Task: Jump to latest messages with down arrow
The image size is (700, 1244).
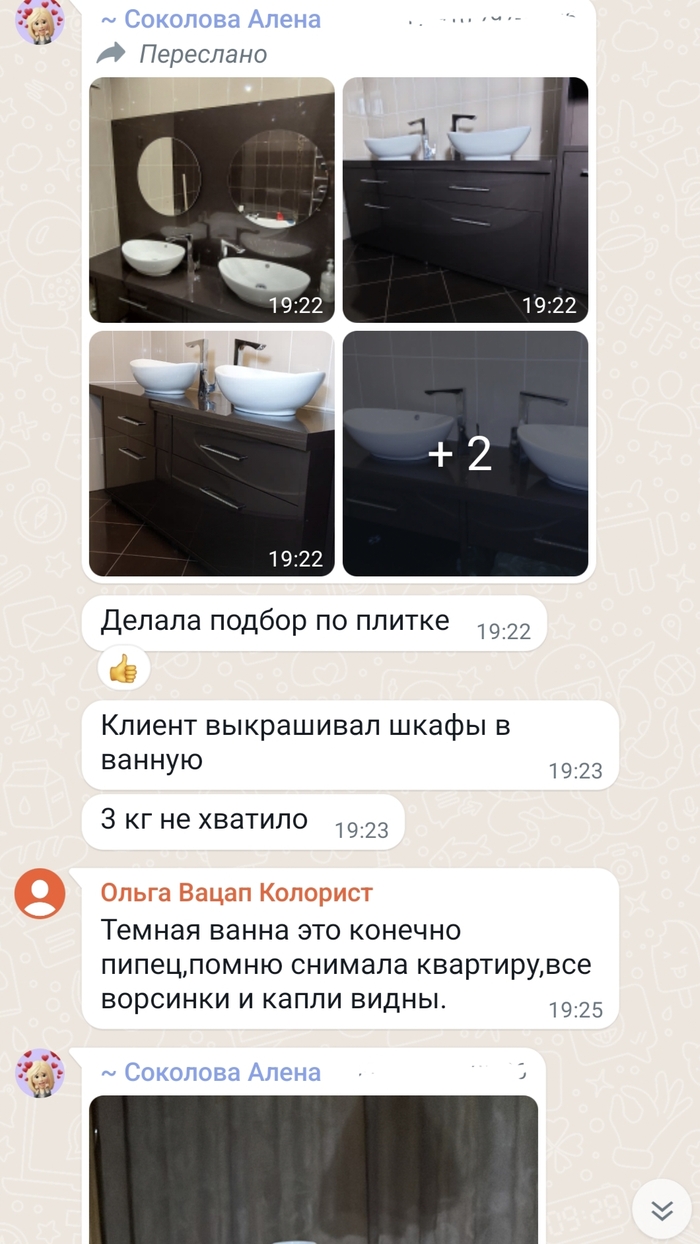Action: [661, 1211]
